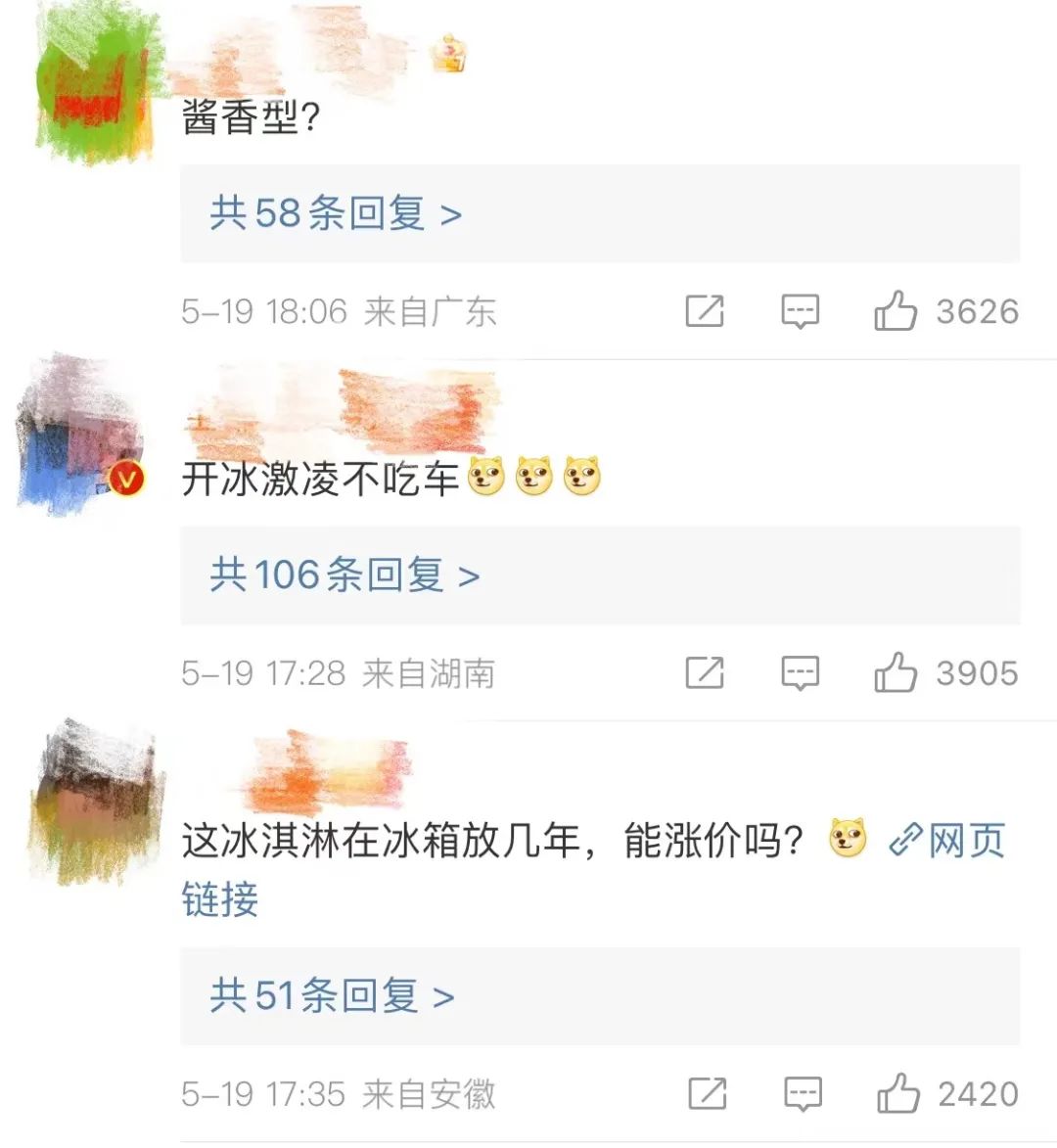Viewport: 1057px width, 1148px height.
Task: Share the comment from 安徽
Action: tap(707, 1093)
